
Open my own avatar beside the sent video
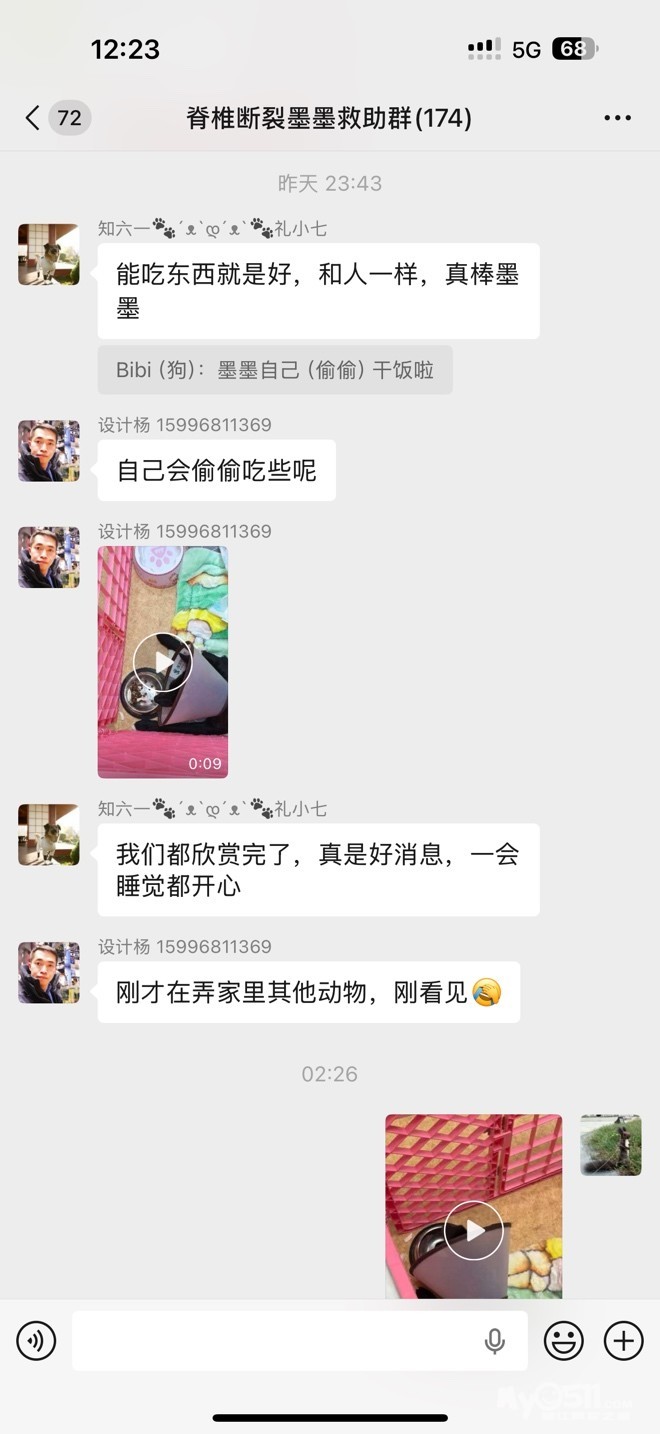[x=611, y=1145]
